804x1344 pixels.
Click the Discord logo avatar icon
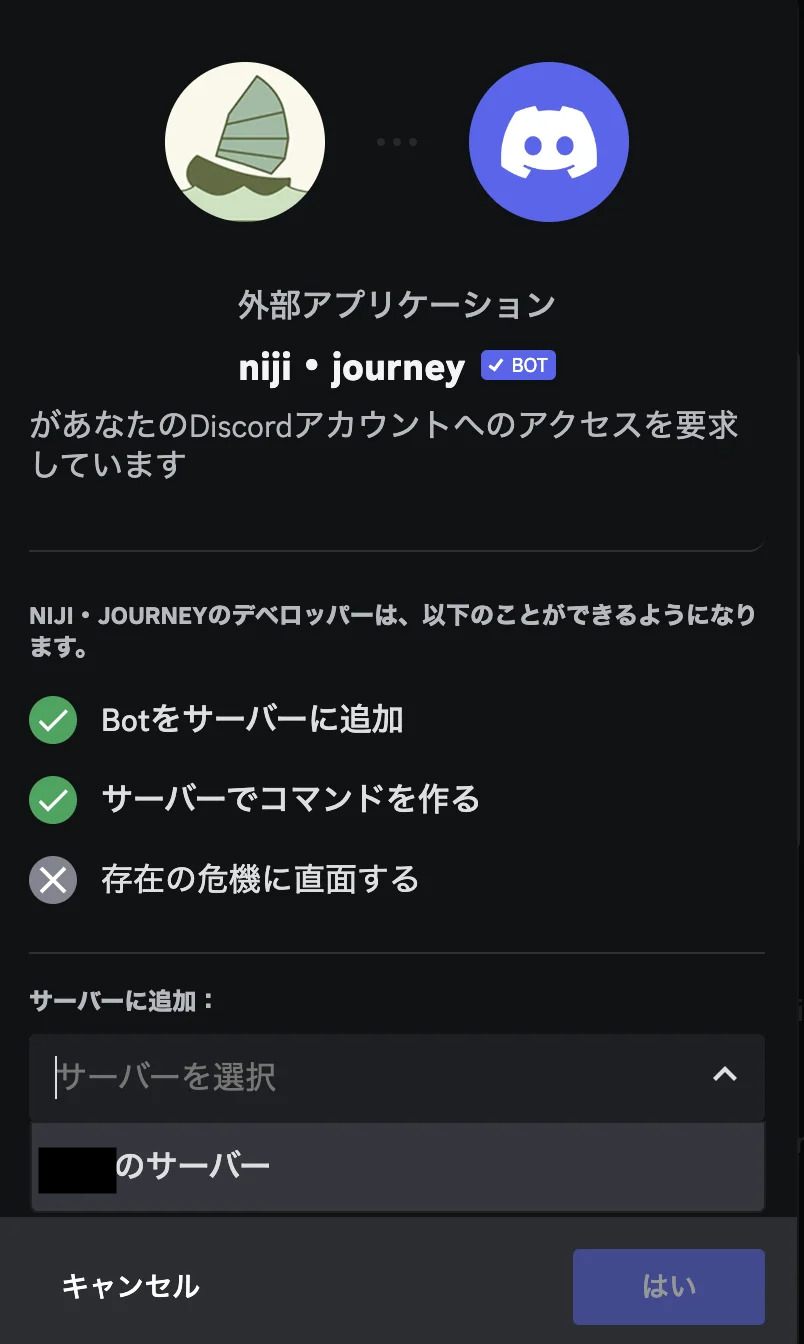click(548, 142)
